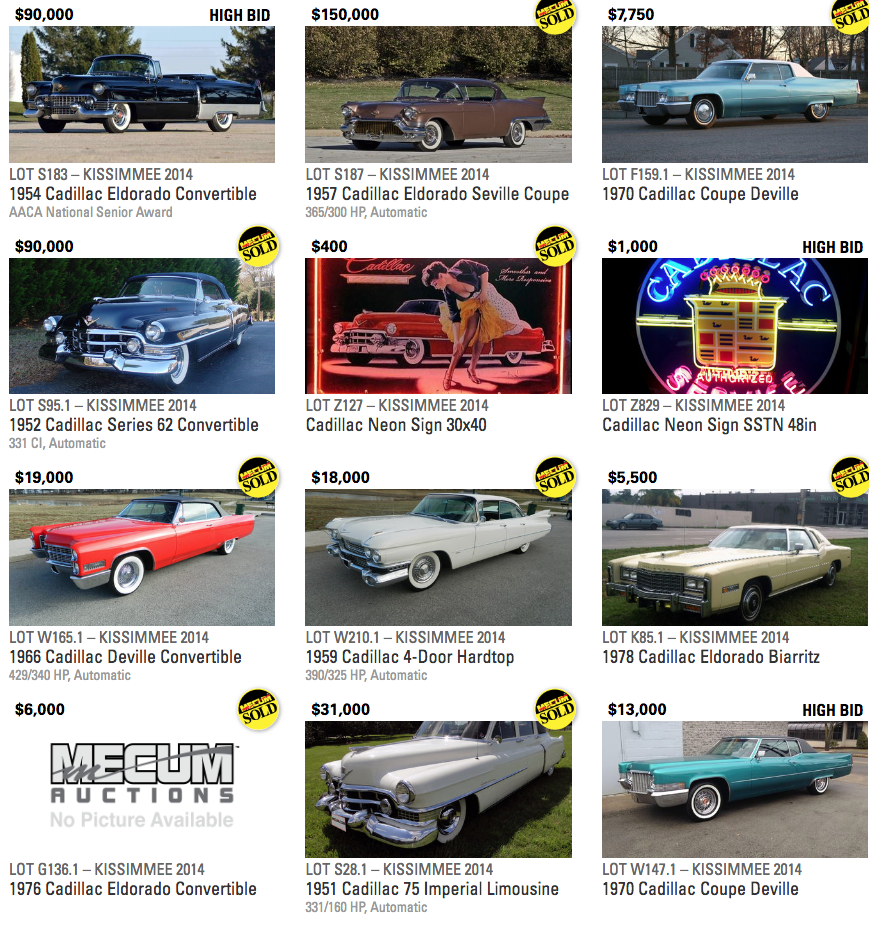Open the 1976 Cadillac Eldorado Convertible lot
869x927 pixels.
[133, 889]
